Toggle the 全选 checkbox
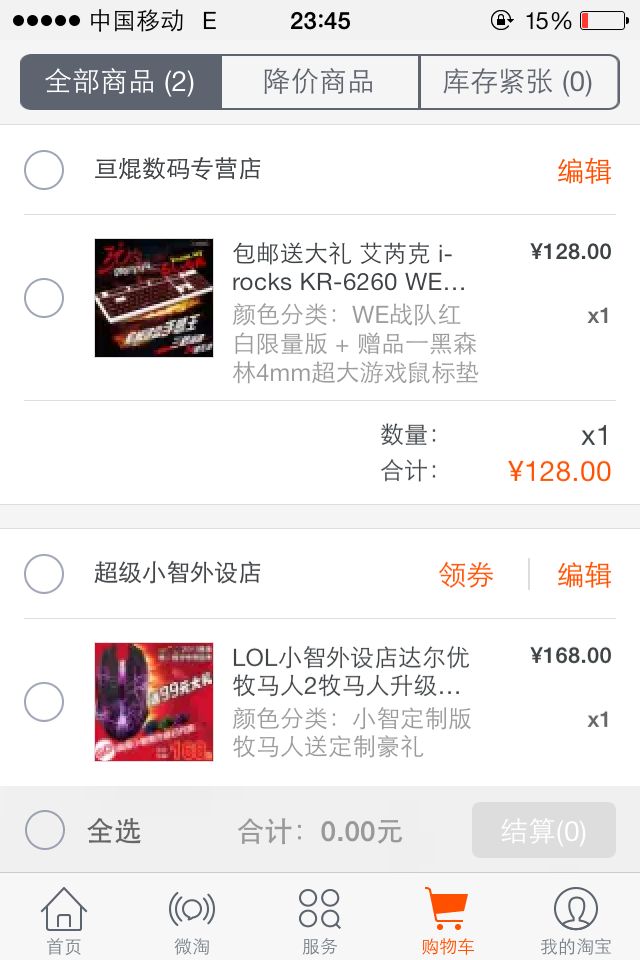This screenshot has width=640, height=960. (x=45, y=830)
